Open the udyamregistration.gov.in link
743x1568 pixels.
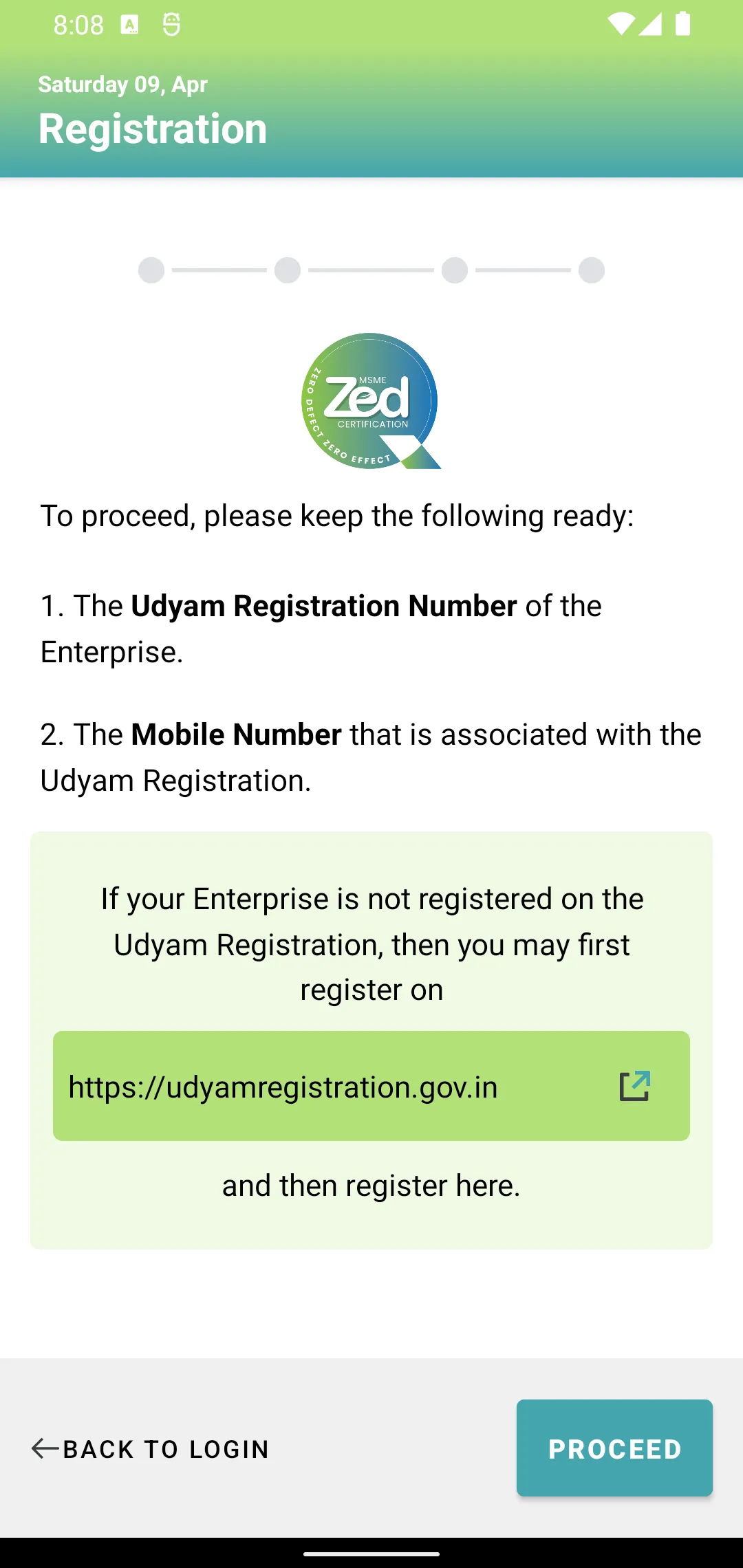tap(371, 1086)
